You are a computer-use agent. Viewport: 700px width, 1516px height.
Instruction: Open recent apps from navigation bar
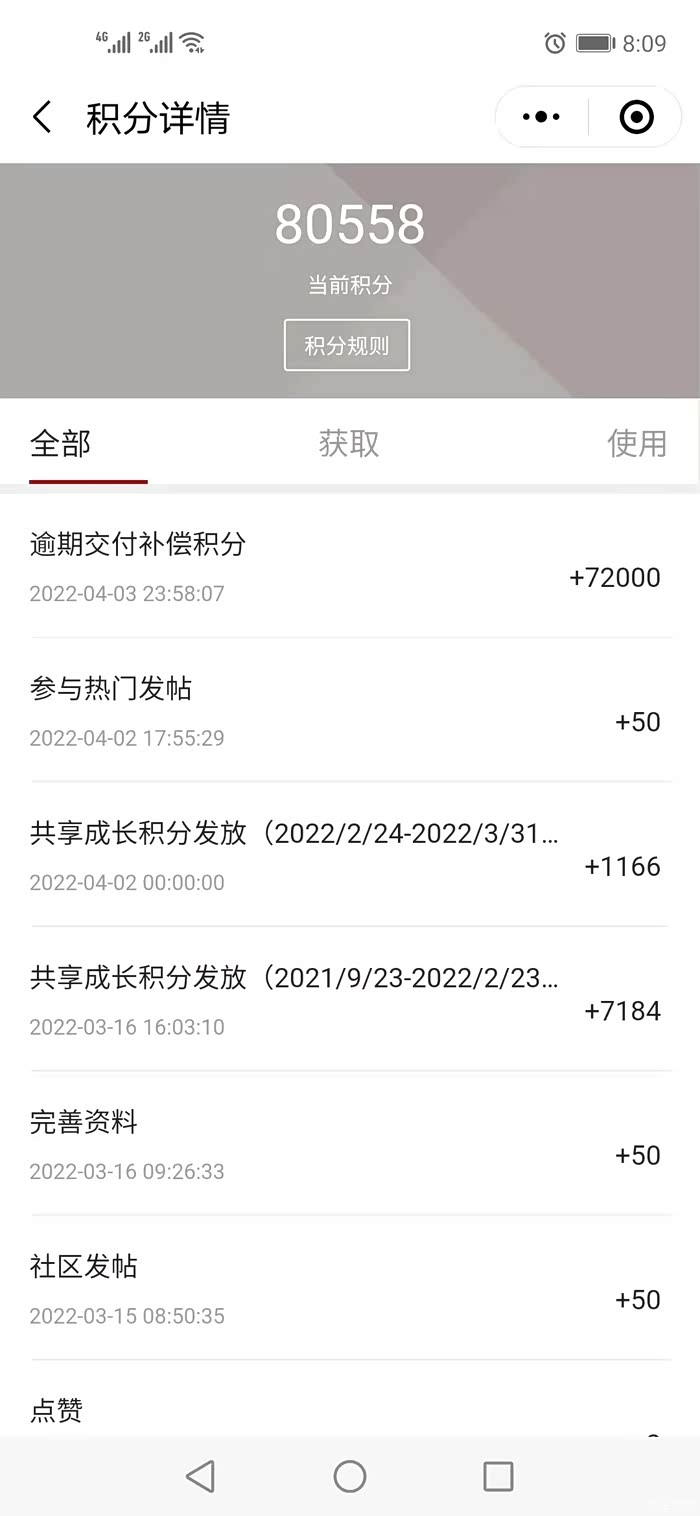[497, 1476]
